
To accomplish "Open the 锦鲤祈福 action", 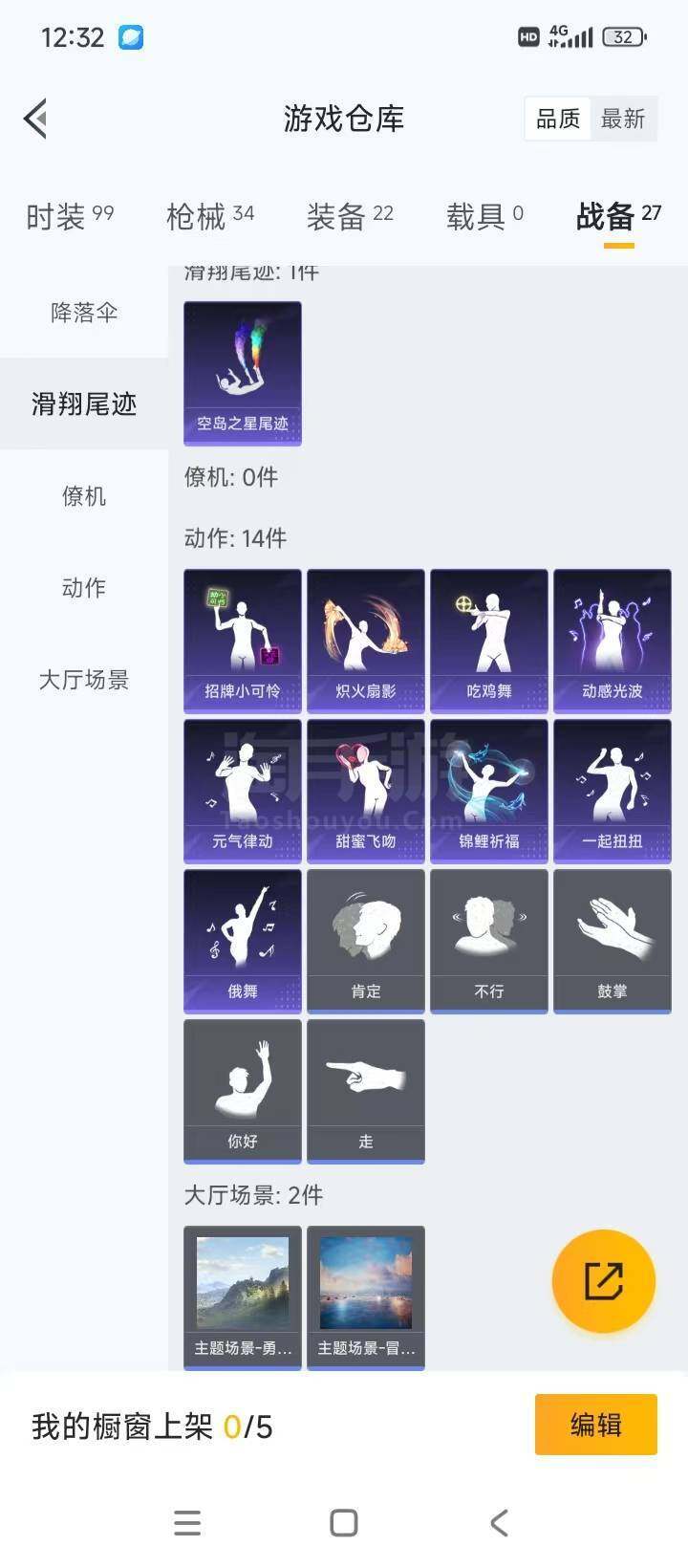I will (x=489, y=791).
